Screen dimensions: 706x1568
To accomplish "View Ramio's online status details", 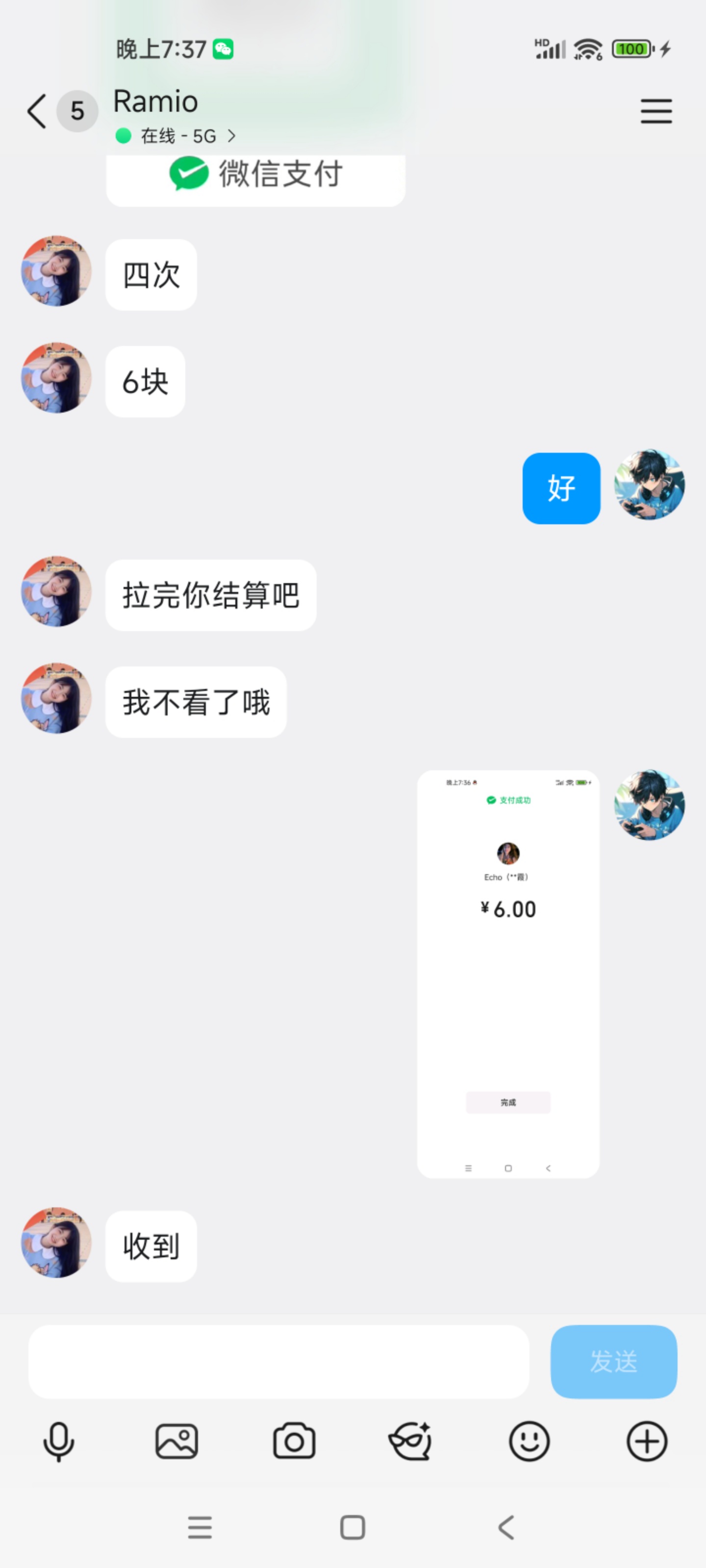I will click(176, 136).
